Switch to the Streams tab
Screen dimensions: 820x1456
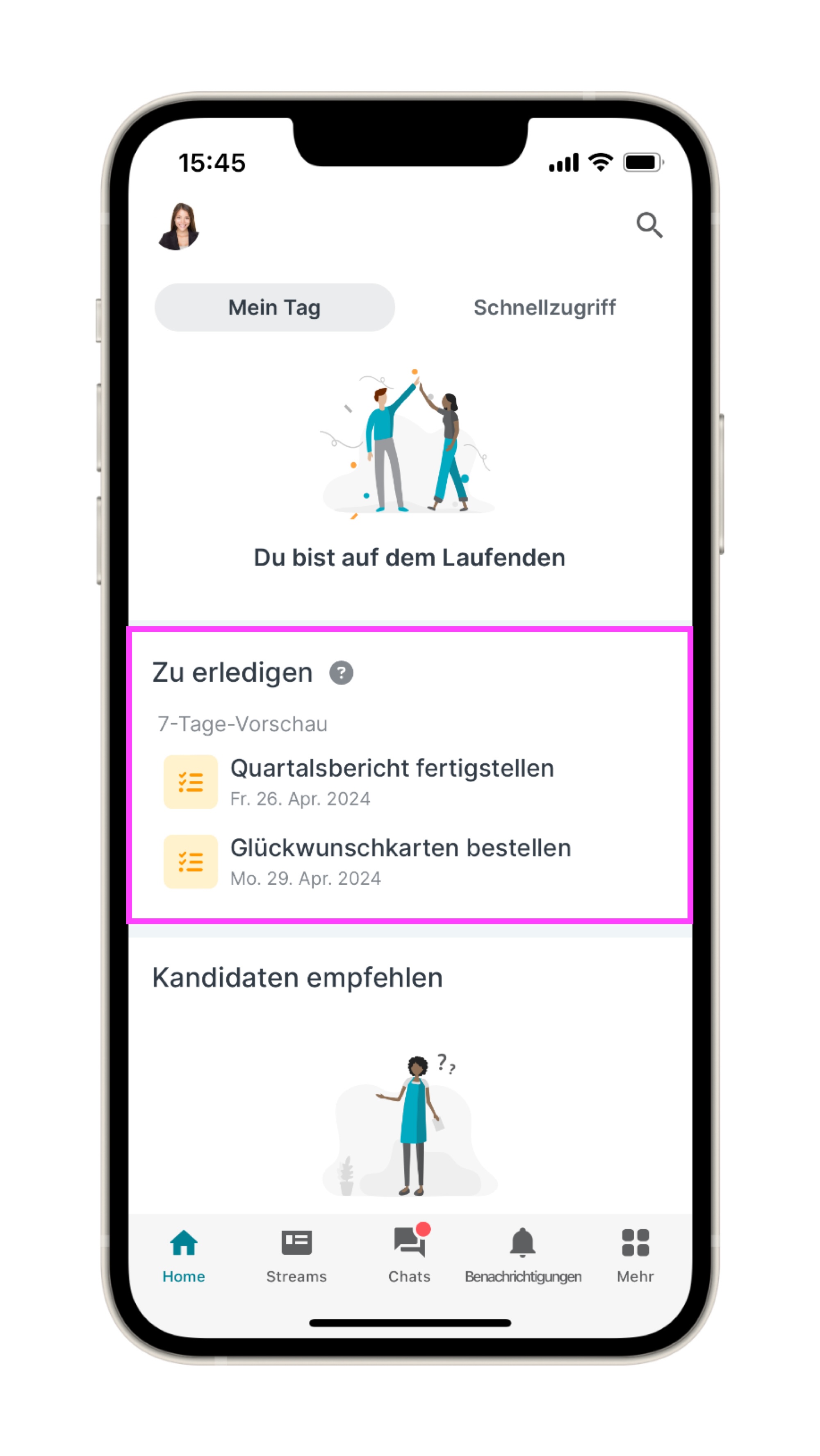coord(296,1255)
